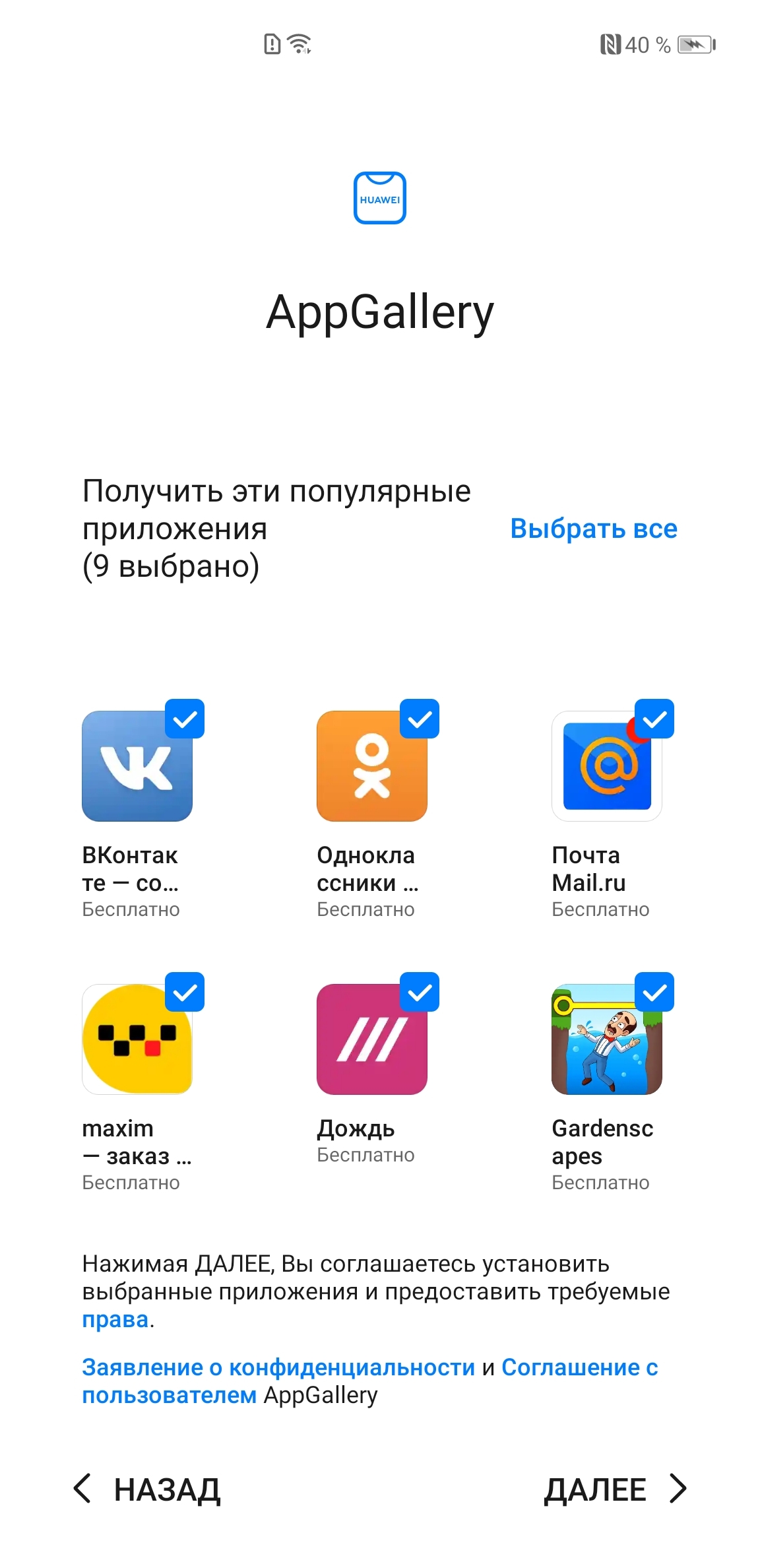Go back with НАЗАД
This screenshot has width=760, height=1568.
(147, 1489)
